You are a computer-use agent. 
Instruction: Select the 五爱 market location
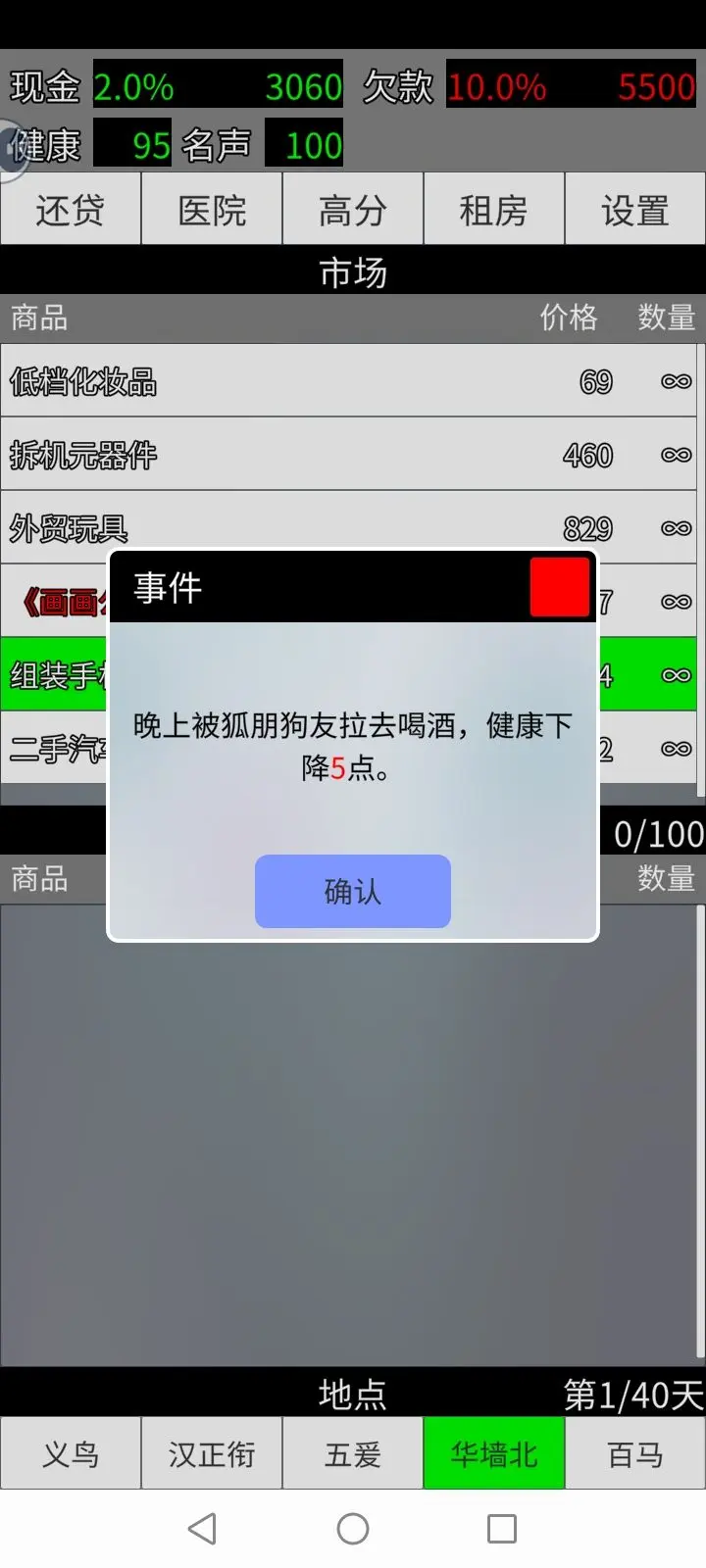coord(352,1453)
